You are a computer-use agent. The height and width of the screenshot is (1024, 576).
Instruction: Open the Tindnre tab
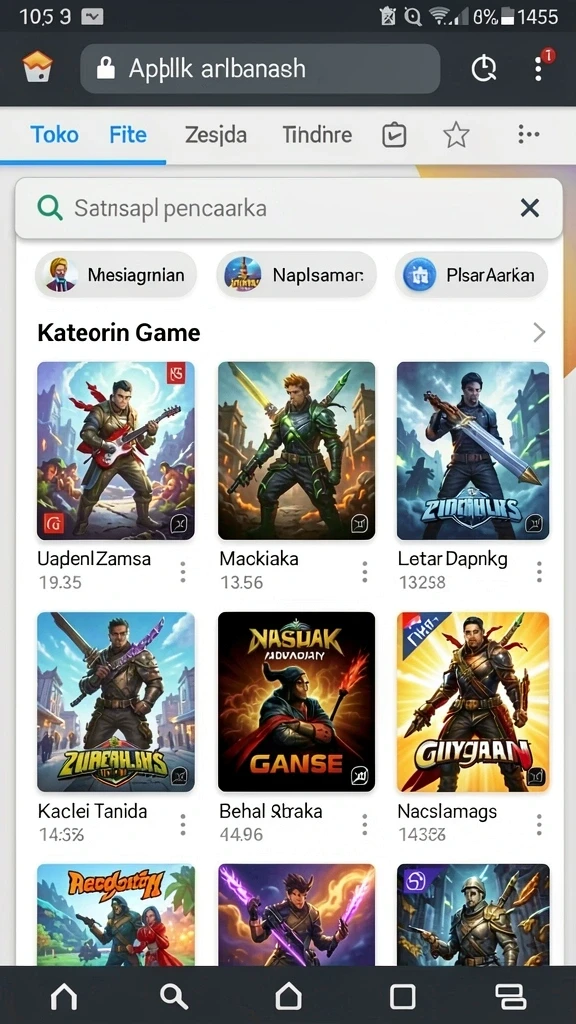click(317, 135)
